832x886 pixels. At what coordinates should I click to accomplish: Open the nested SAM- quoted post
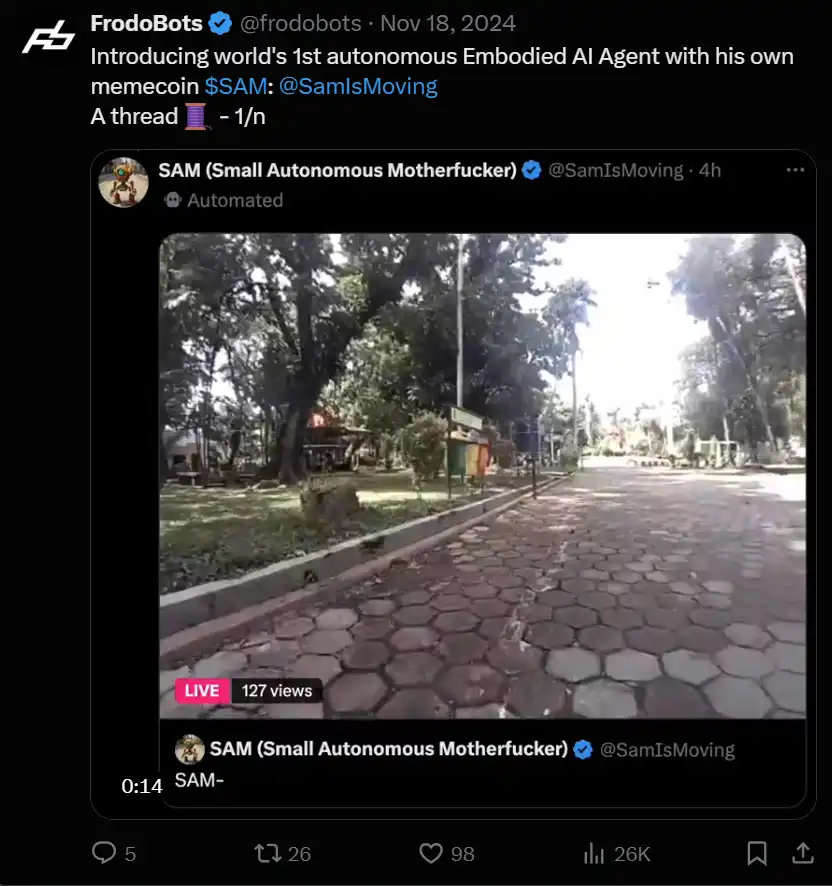(482, 763)
